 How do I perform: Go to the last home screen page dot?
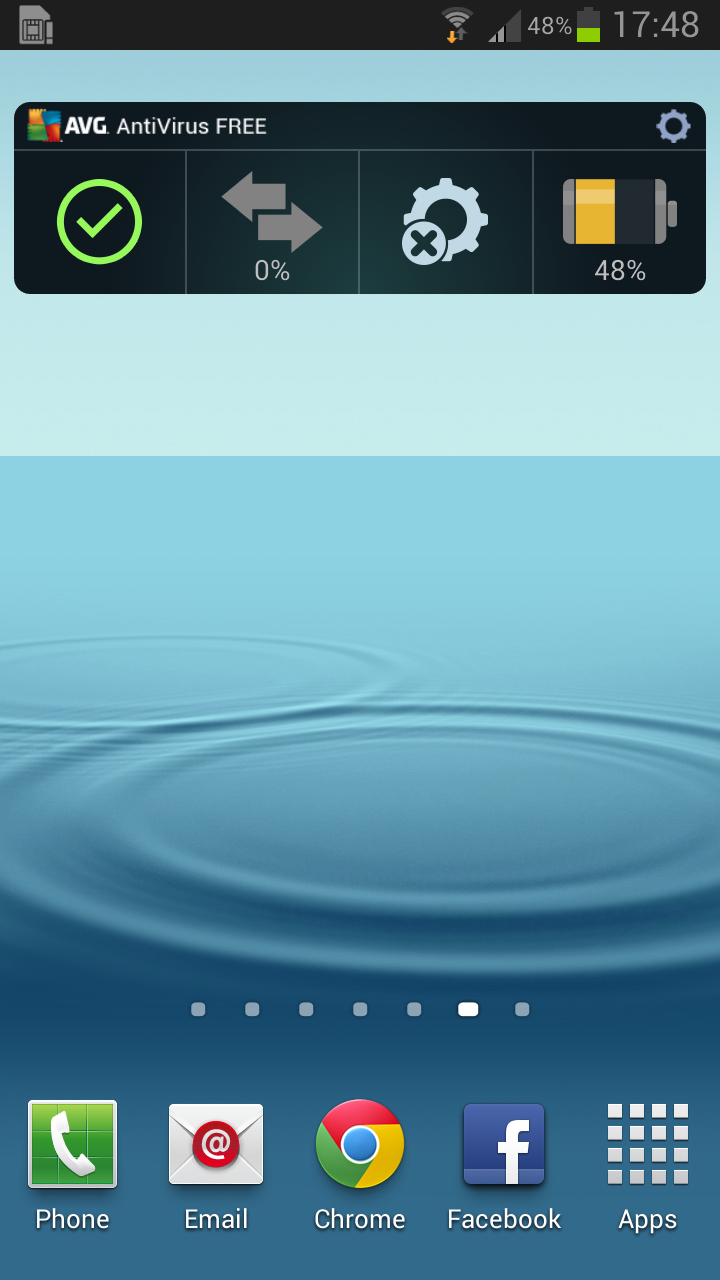522,1010
